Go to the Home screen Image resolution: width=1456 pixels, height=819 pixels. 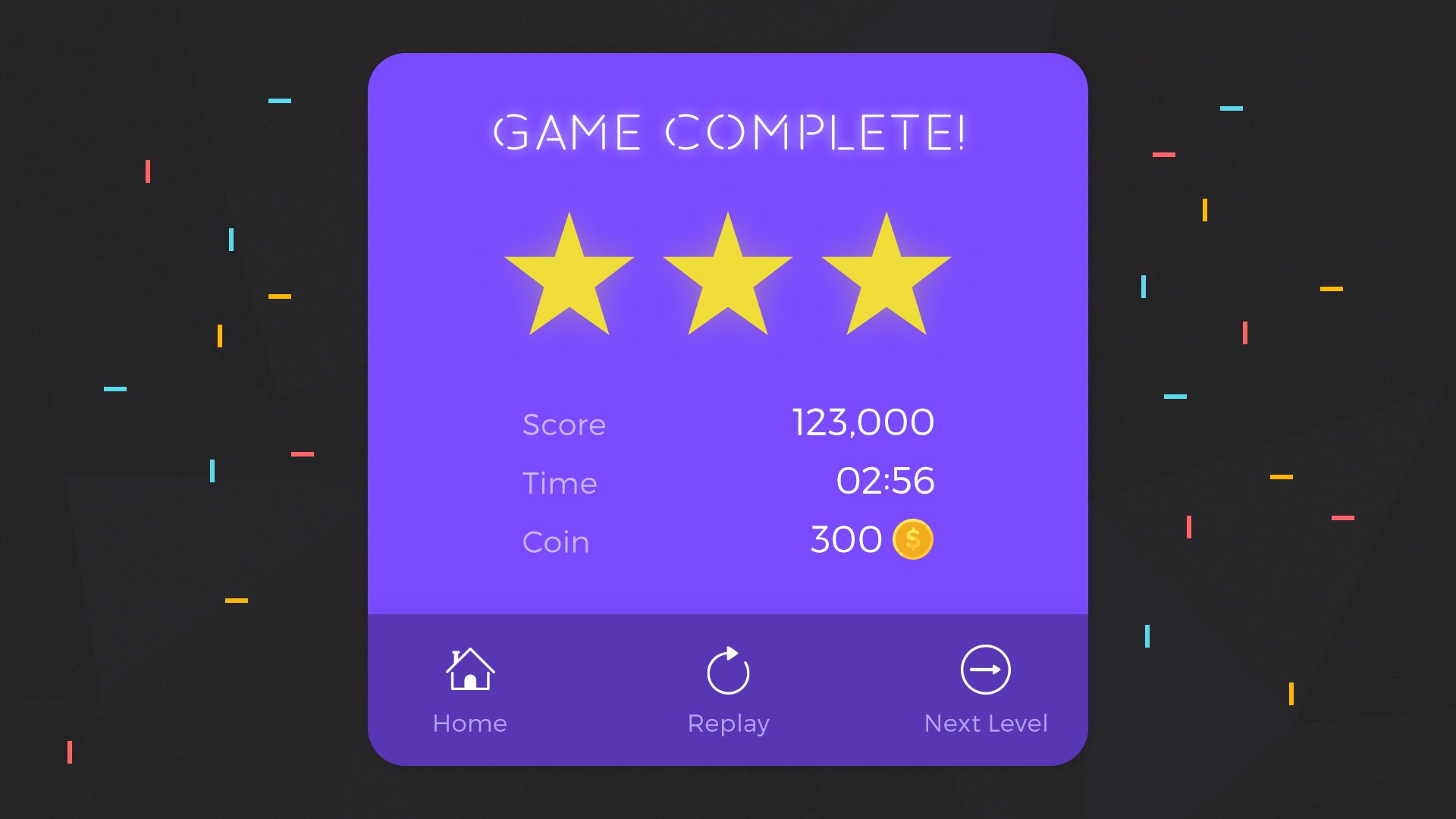tap(470, 689)
